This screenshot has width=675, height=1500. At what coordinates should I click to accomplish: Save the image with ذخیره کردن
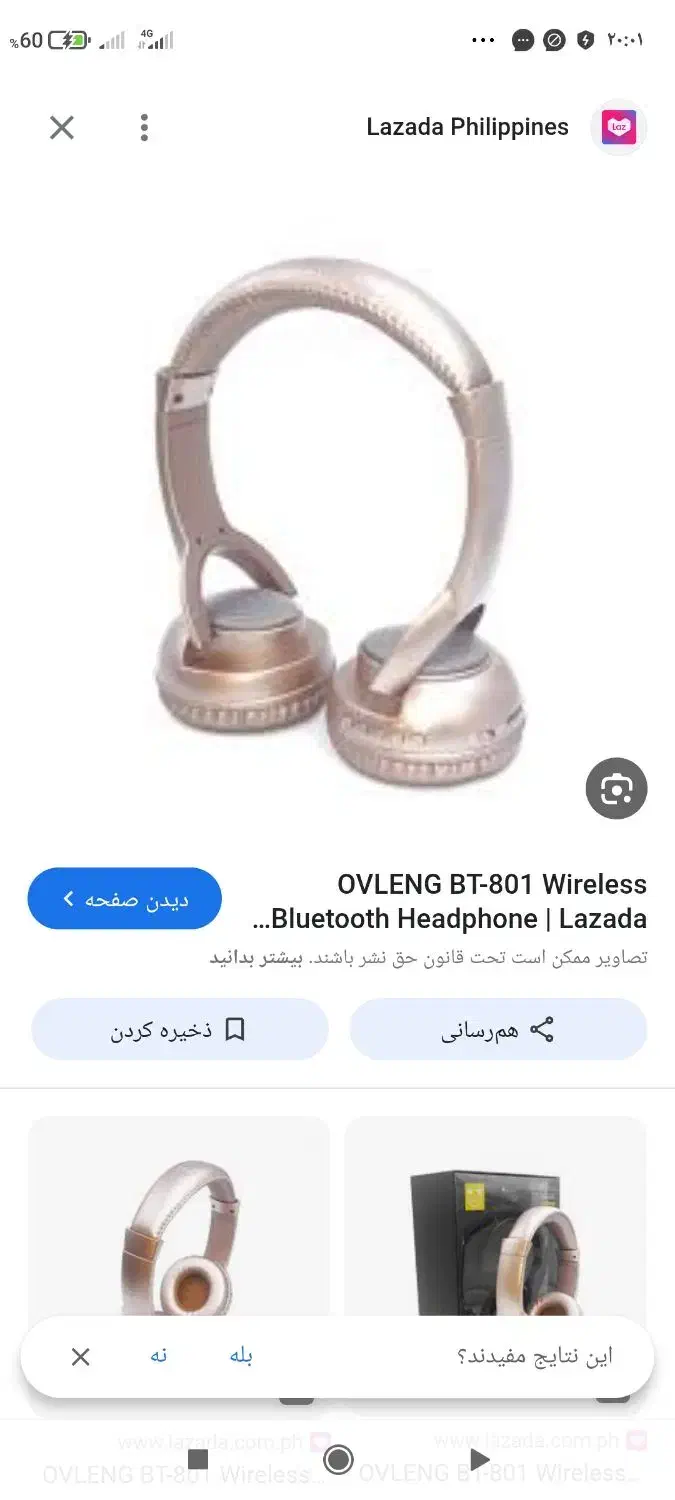pos(180,1029)
